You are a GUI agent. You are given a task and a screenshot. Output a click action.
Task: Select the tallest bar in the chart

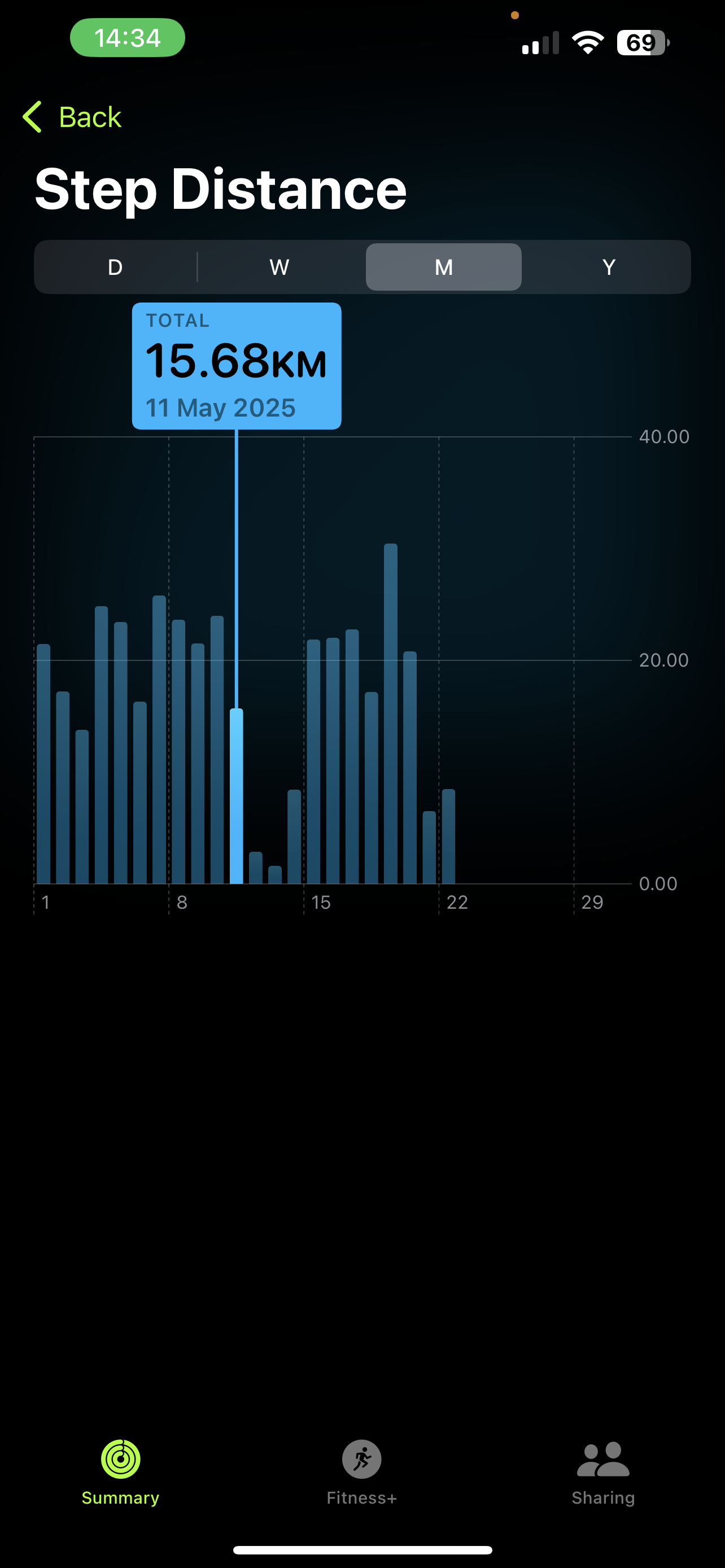pyautogui.click(x=391, y=713)
